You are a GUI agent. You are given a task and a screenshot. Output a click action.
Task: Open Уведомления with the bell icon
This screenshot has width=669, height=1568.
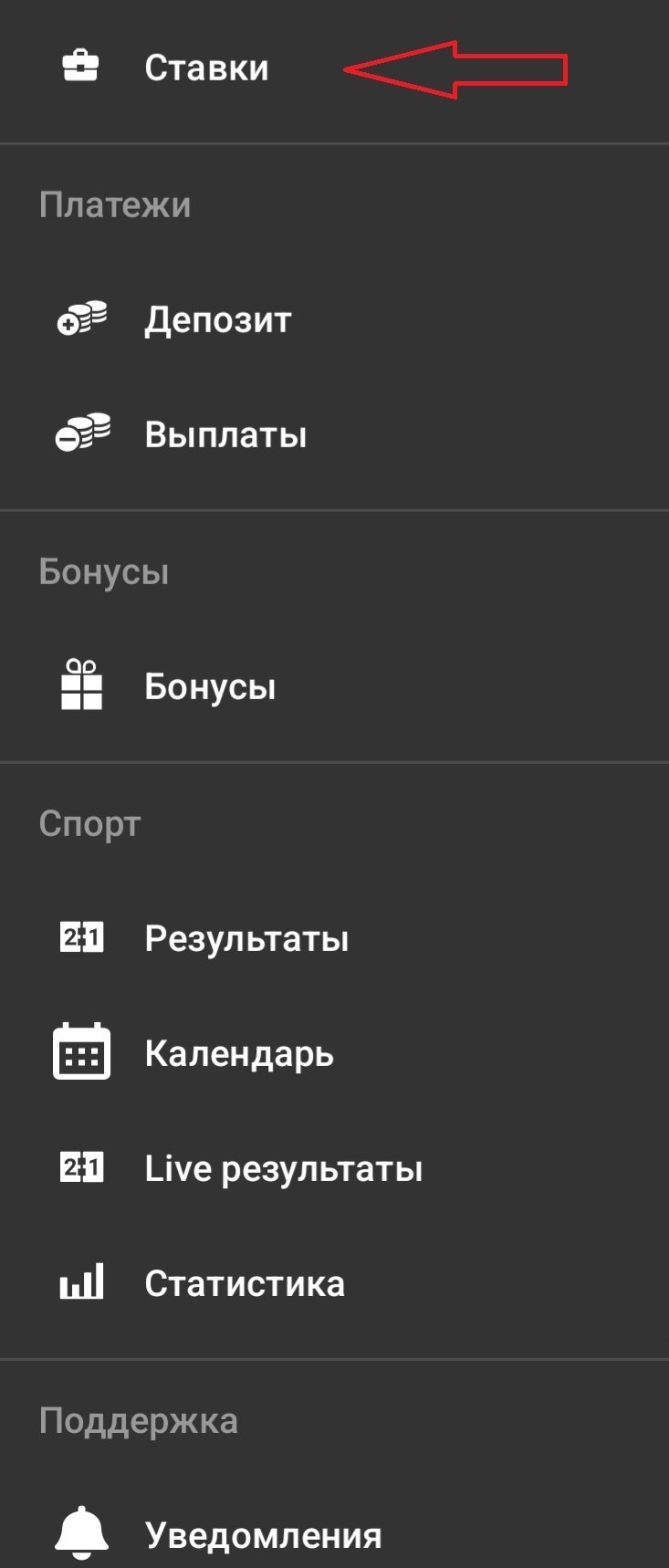click(263, 1536)
